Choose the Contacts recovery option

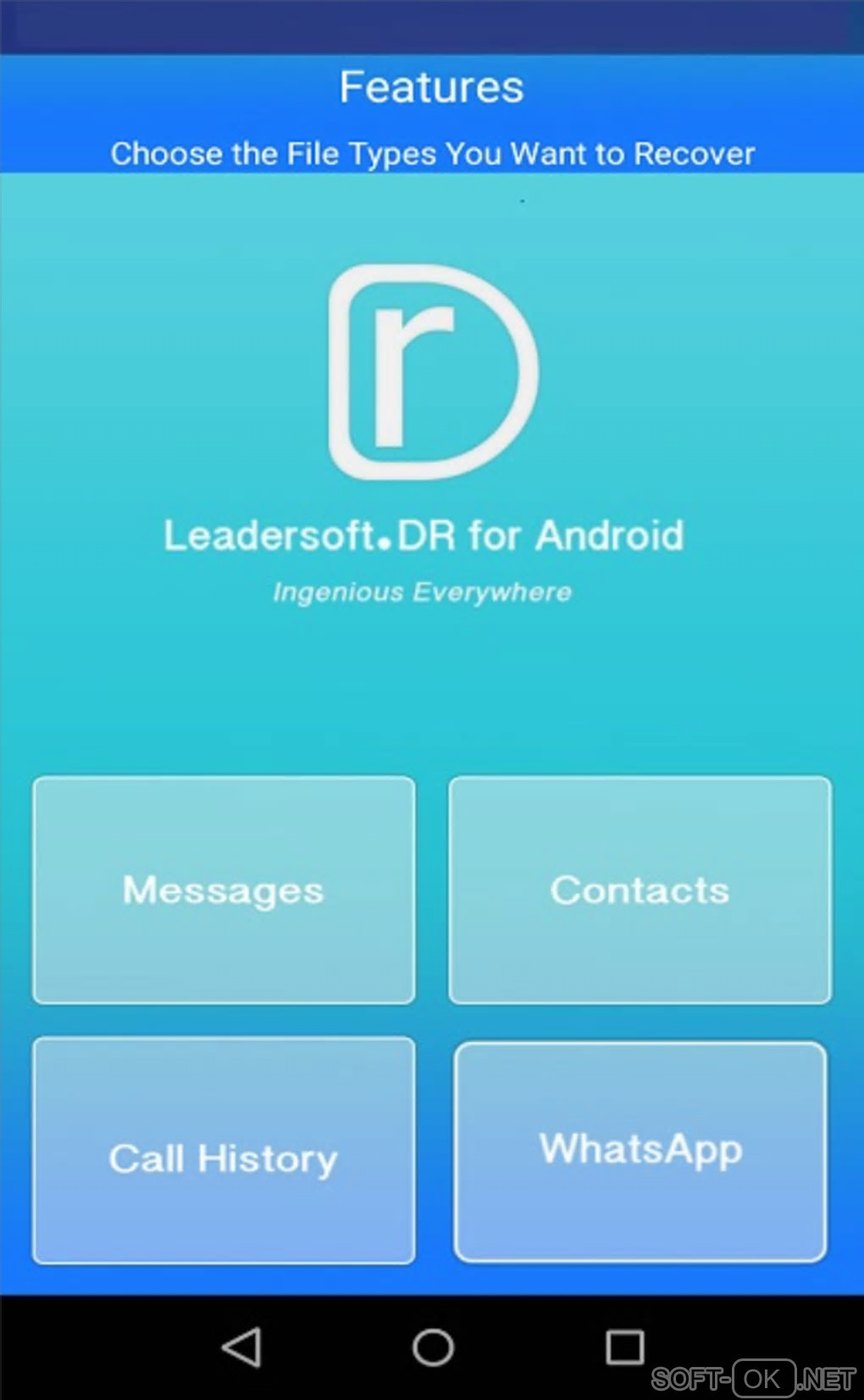tap(640, 890)
